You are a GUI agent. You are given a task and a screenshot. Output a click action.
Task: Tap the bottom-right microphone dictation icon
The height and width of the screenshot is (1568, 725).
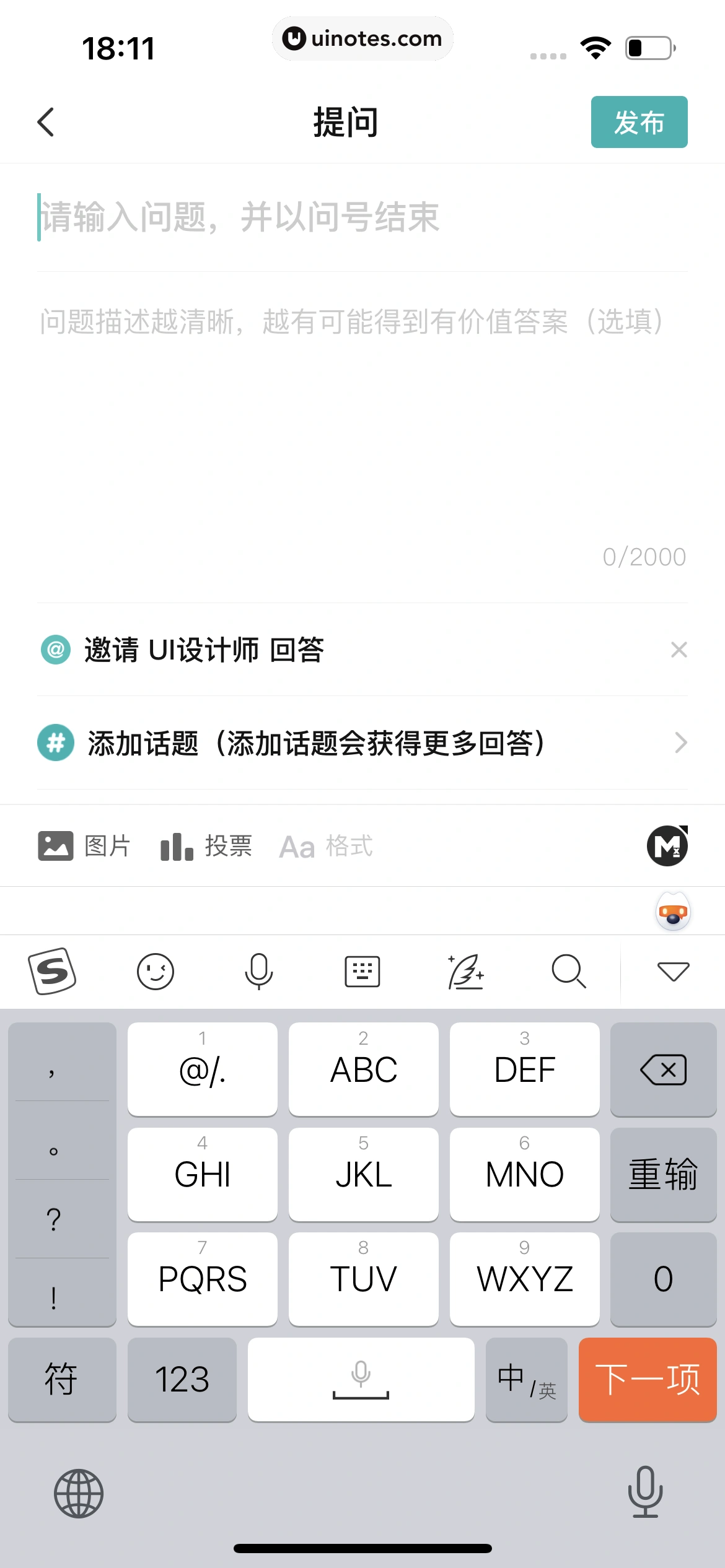646,1492
